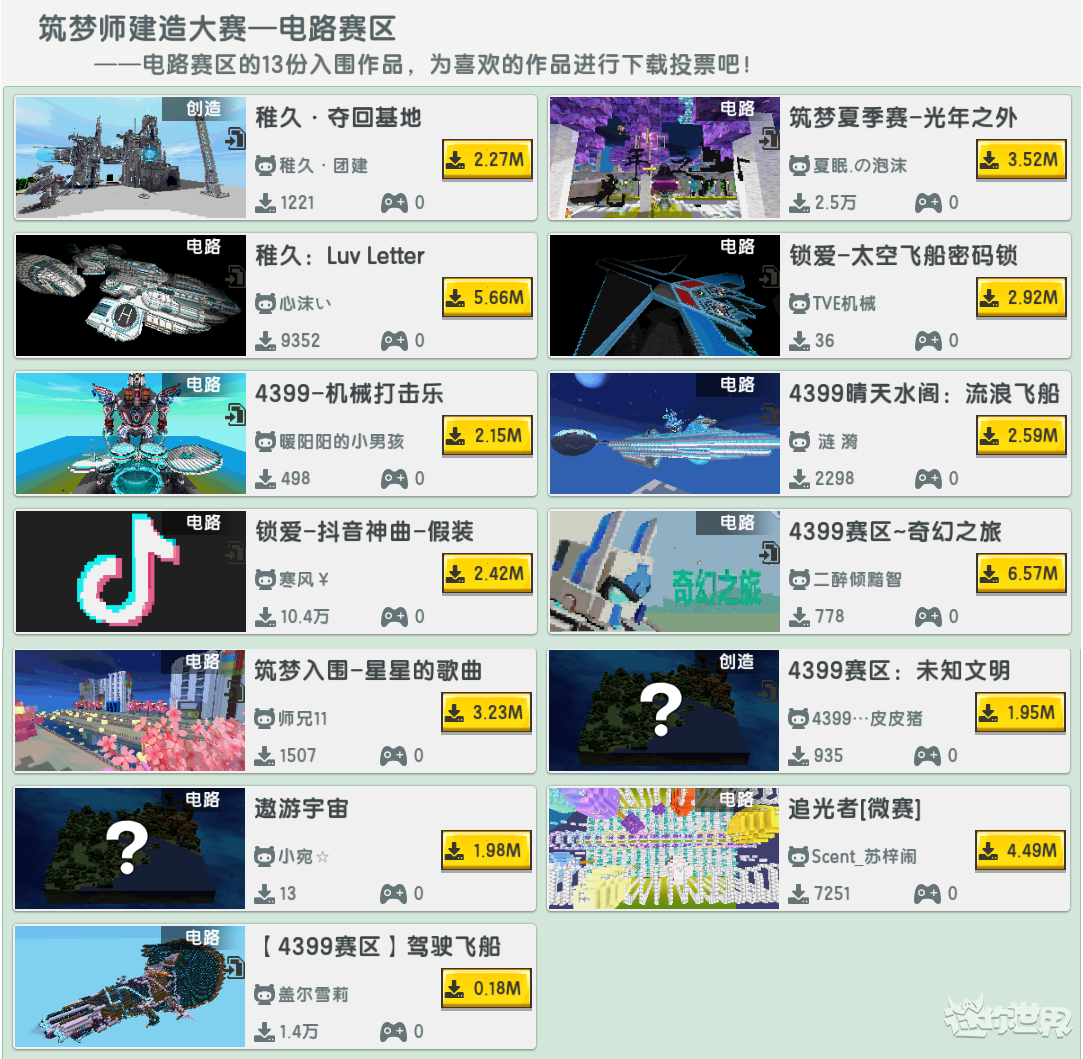
Task: Download 【4399赛区】驾驶飞船 (0.18M)
Action: pos(486,989)
